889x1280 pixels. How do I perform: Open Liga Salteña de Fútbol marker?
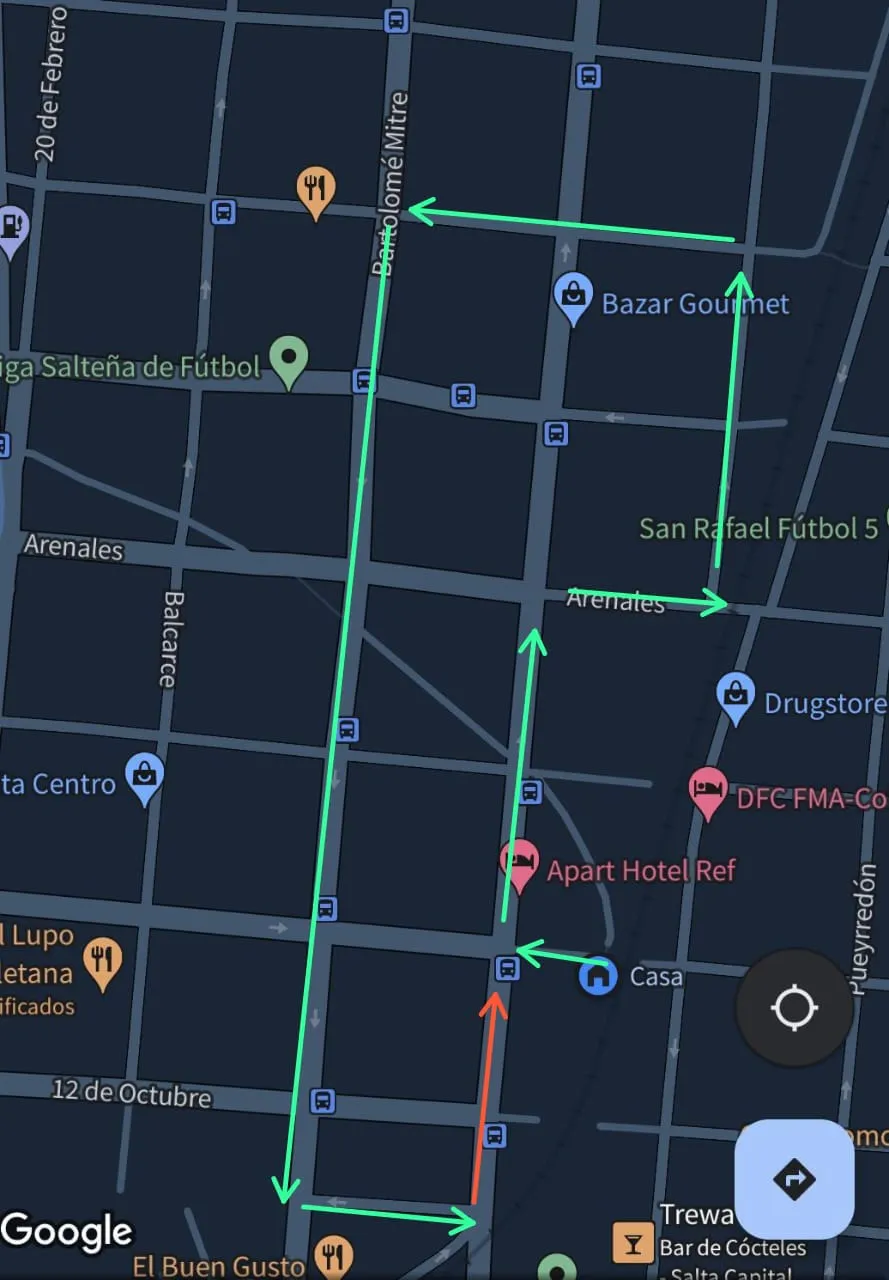290,360
